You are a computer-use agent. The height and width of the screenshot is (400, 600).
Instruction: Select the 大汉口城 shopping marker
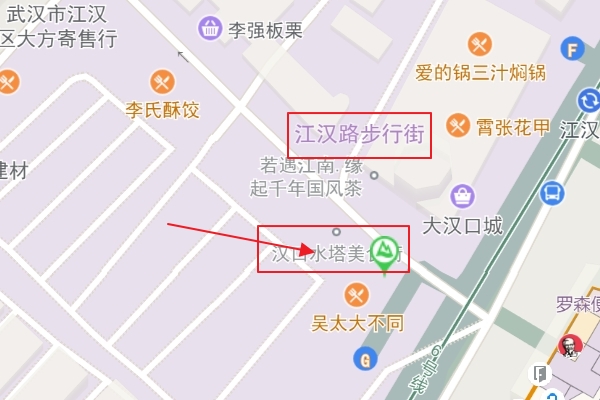tap(462, 196)
